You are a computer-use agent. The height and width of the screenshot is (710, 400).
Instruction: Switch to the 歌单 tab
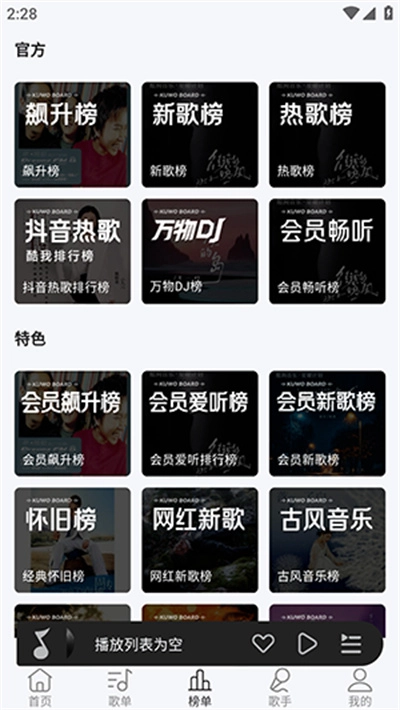[x=120, y=687]
